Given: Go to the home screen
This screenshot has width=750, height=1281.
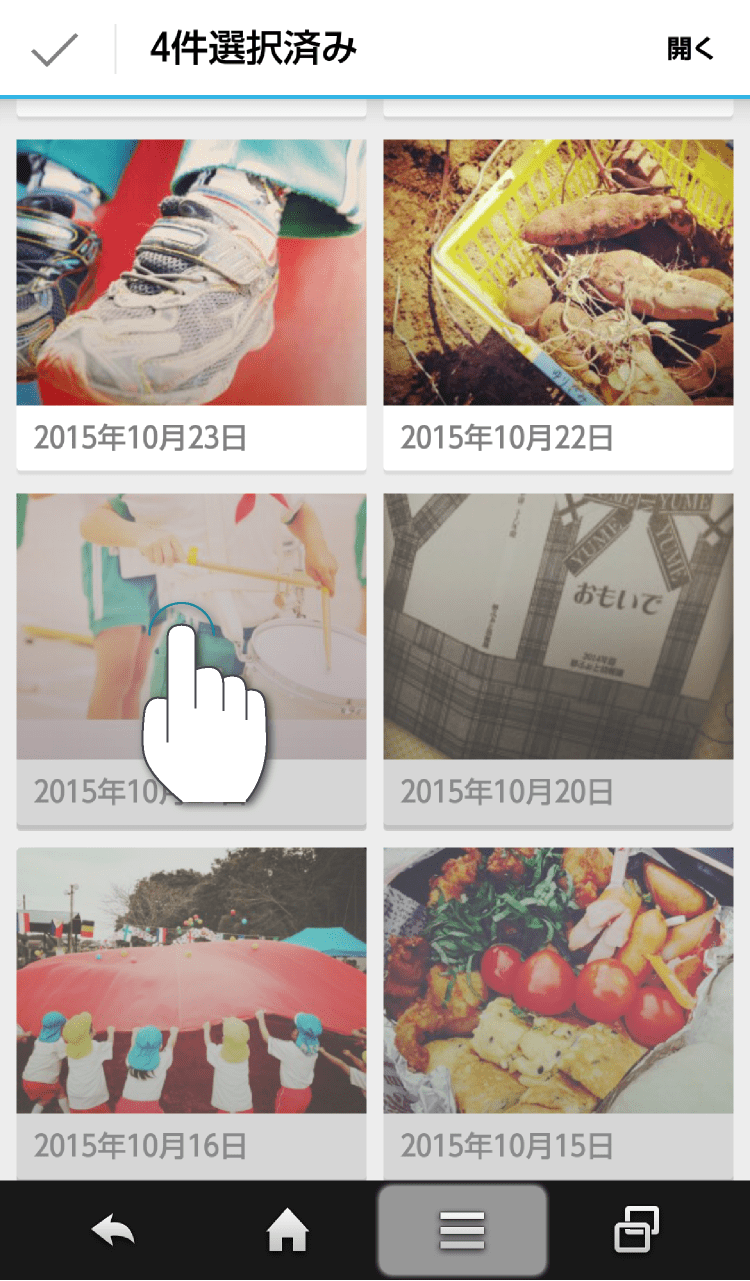Looking at the screenshot, I should [287, 1231].
